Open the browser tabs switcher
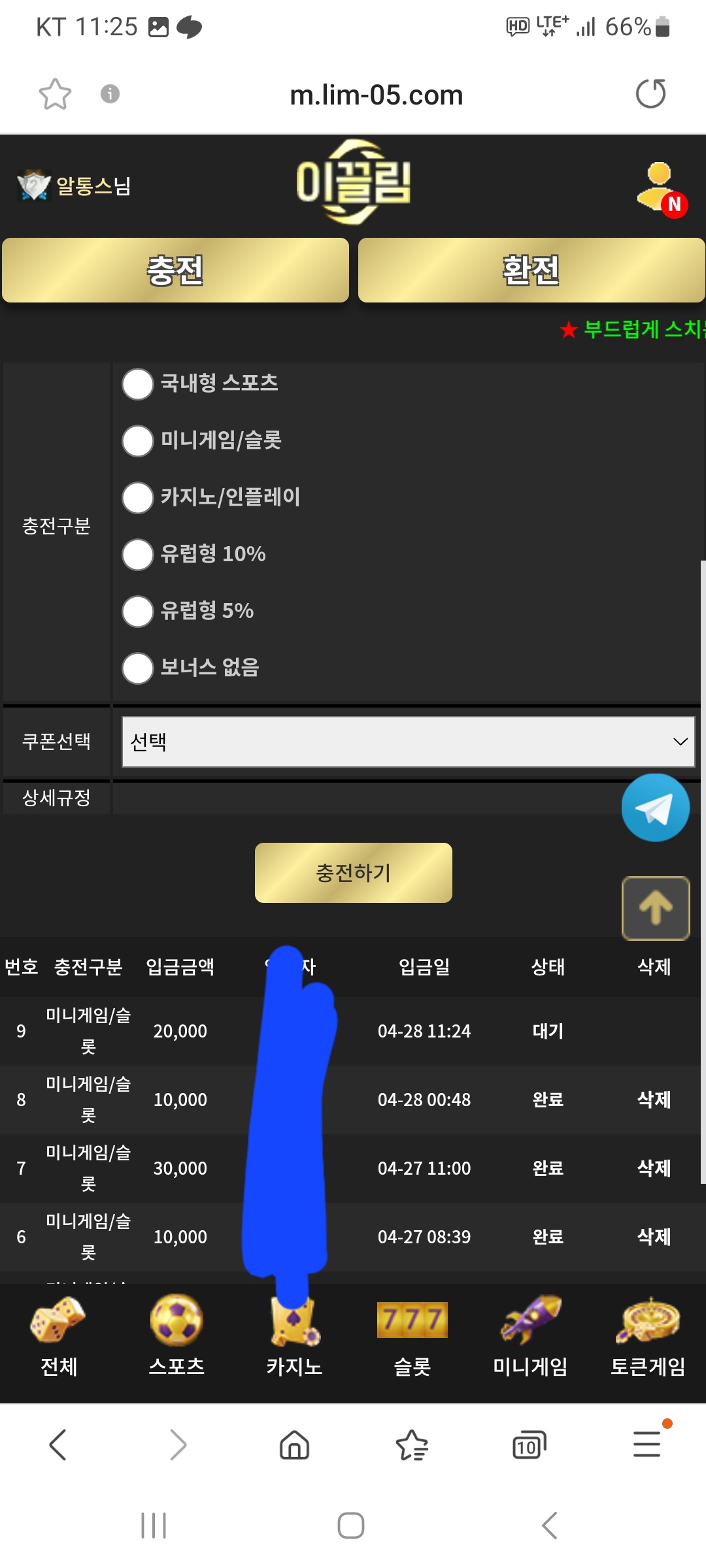Image resolution: width=706 pixels, height=1568 pixels. (x=529, y=1445)
